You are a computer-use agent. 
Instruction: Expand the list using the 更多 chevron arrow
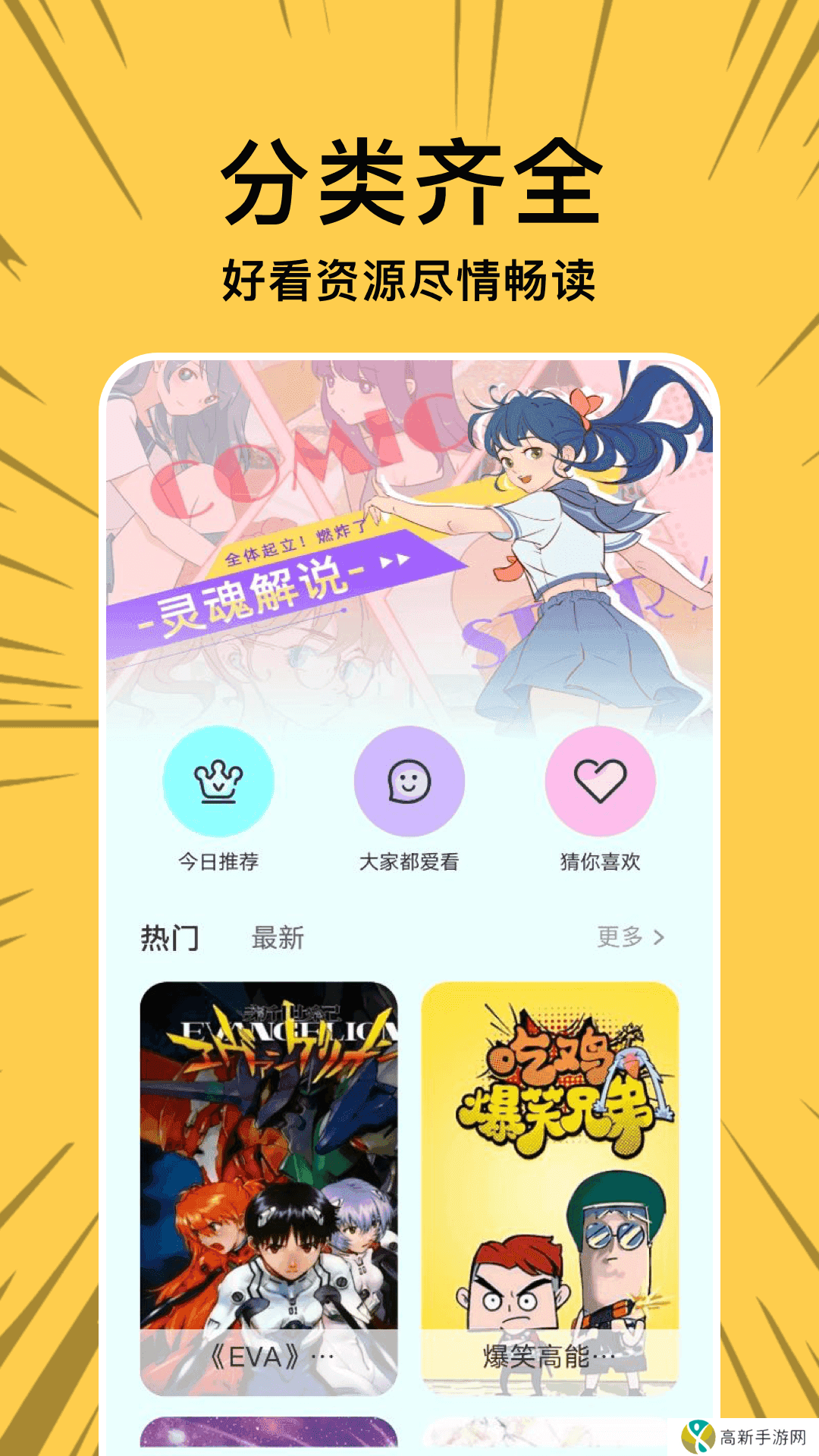[661, 939]
